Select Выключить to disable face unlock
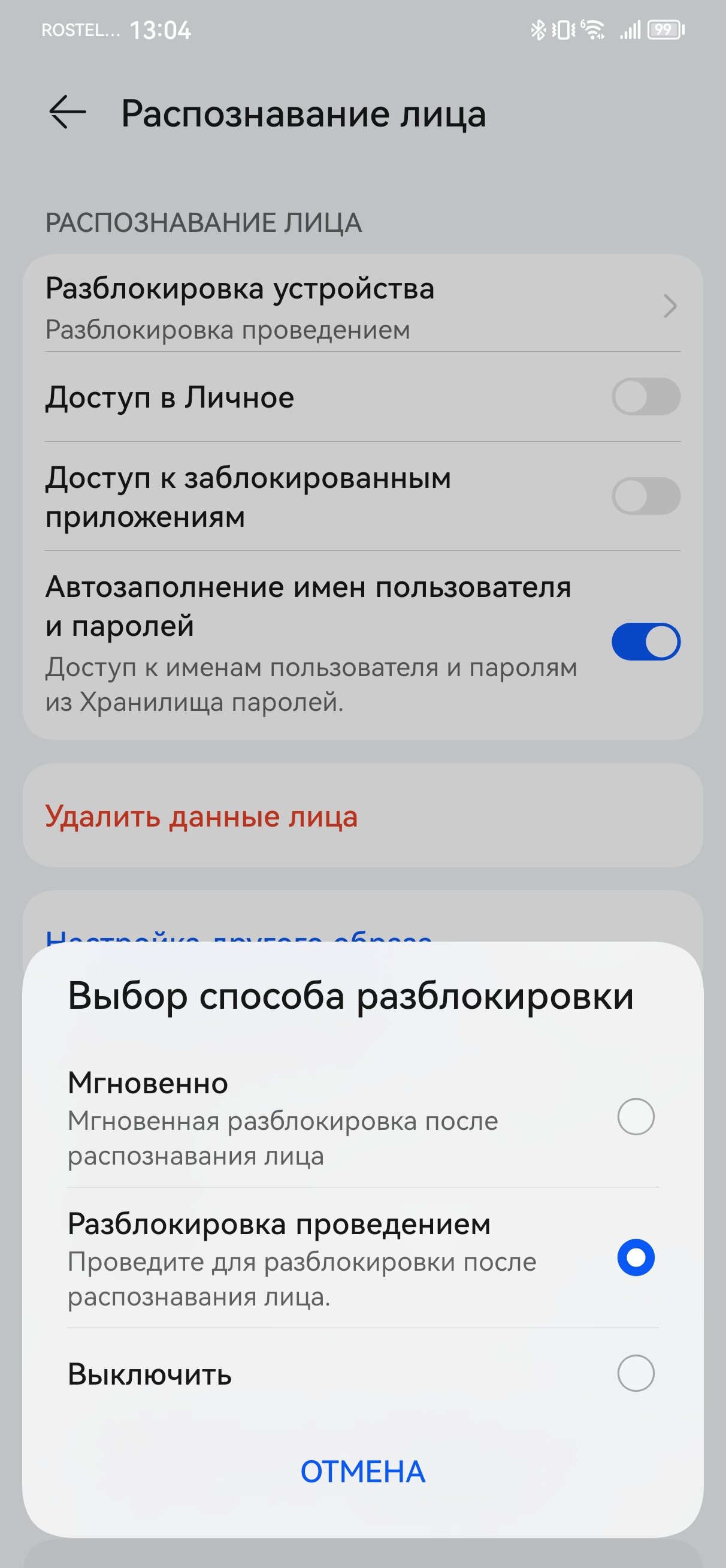The width and height of the screenshot is (726, 1568). pyautogui.click(x=362, y=1374)
